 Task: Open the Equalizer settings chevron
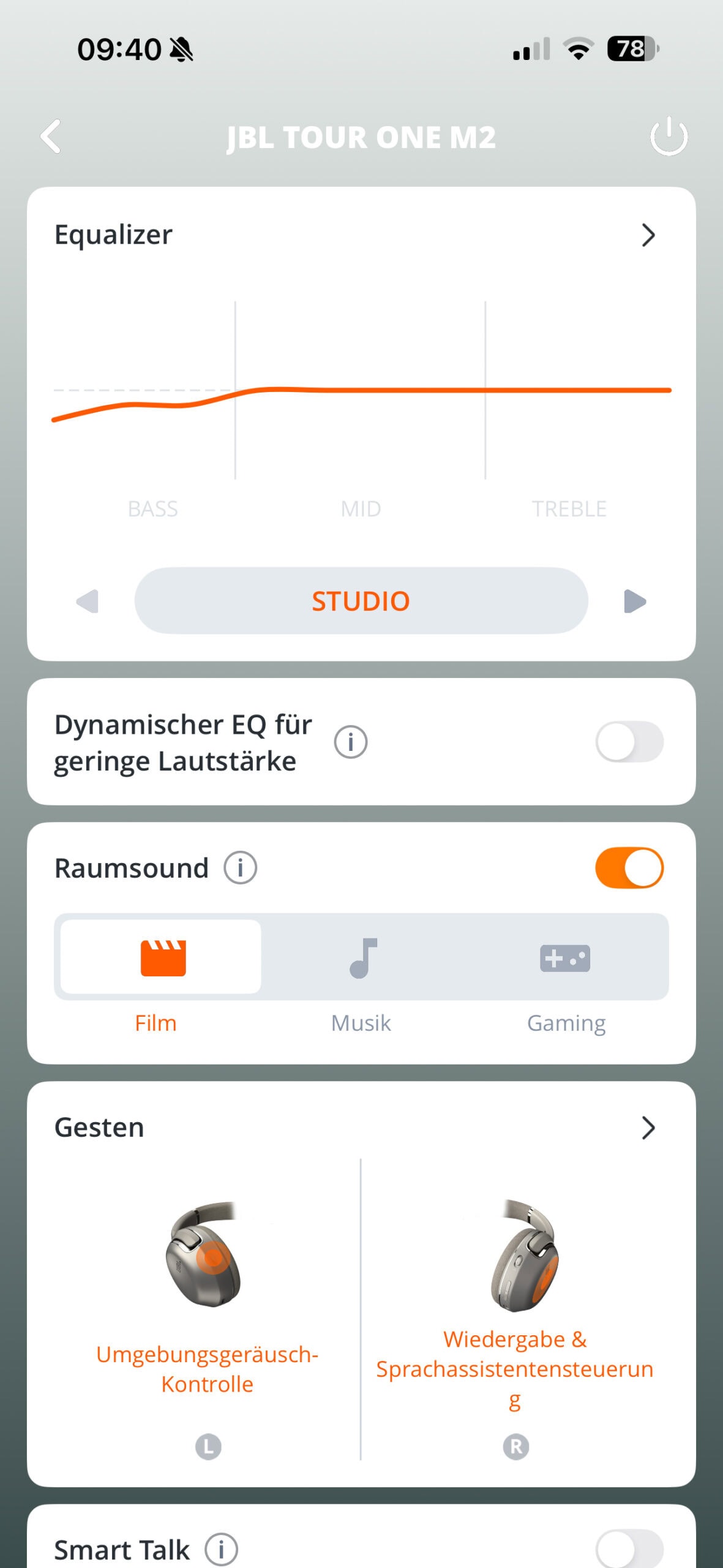coord(648,235)
